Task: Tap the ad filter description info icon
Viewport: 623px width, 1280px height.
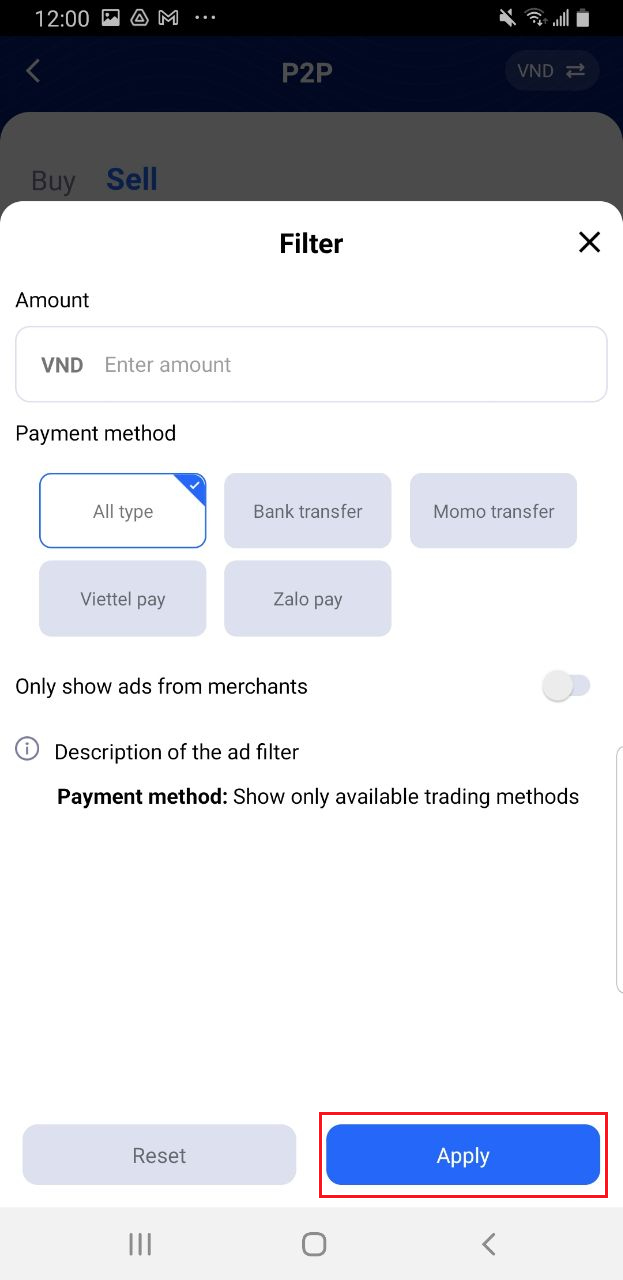Action: [x=27, y=749]
